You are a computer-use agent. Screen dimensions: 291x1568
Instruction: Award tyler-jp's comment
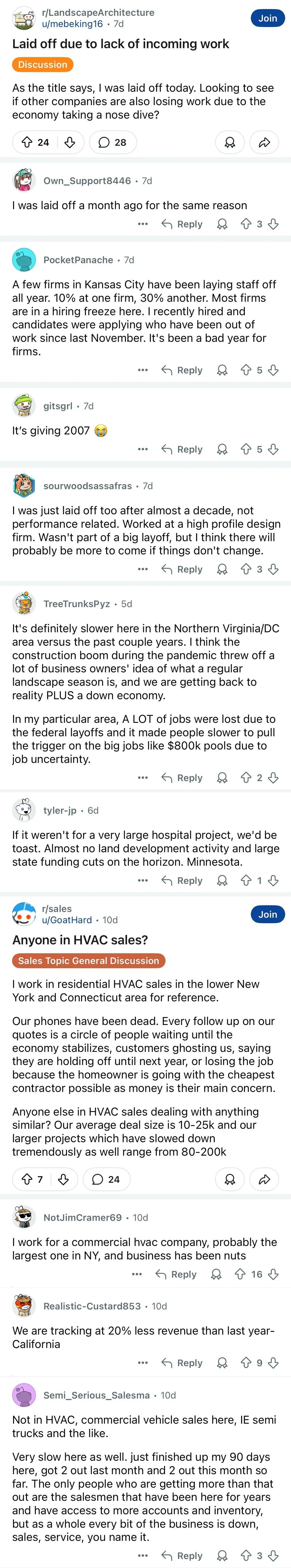222,881
